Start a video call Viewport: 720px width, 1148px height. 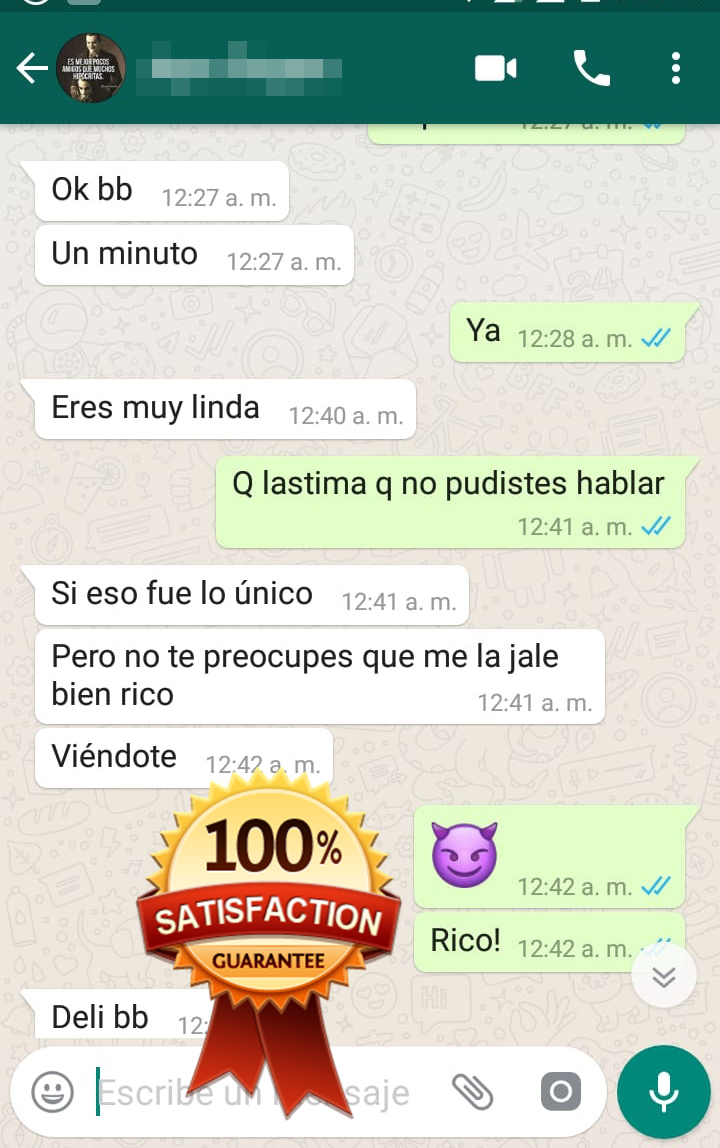click(x=495, y=68)
